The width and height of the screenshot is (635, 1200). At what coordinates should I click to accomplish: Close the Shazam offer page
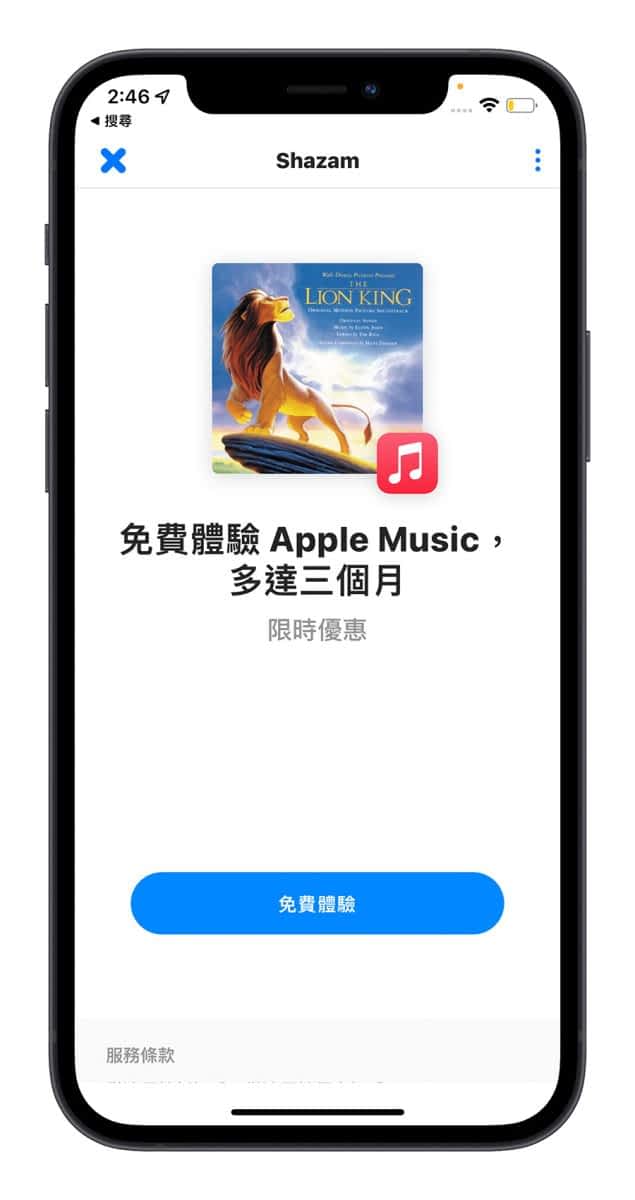tap(113, 160)
